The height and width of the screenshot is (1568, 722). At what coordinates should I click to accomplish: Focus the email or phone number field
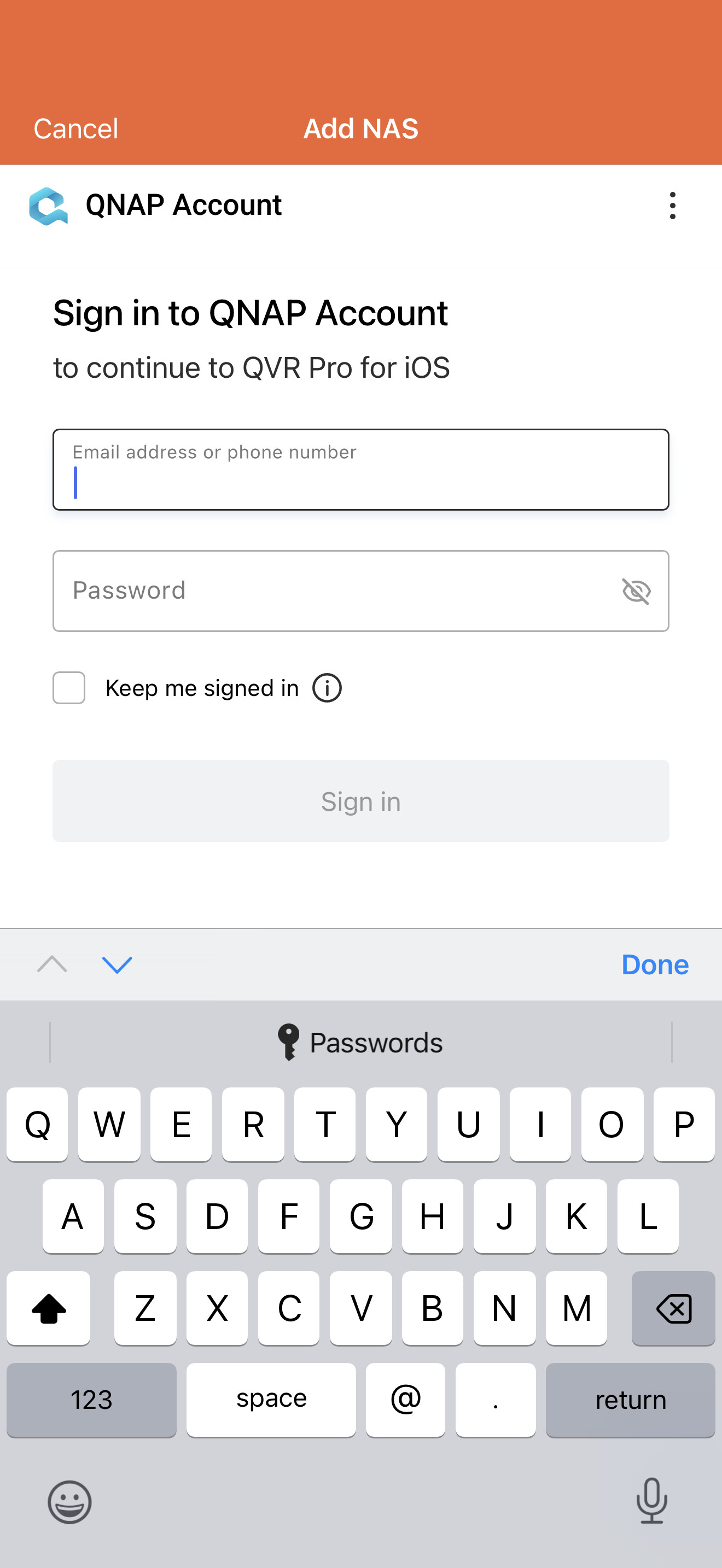coord(360,470)
